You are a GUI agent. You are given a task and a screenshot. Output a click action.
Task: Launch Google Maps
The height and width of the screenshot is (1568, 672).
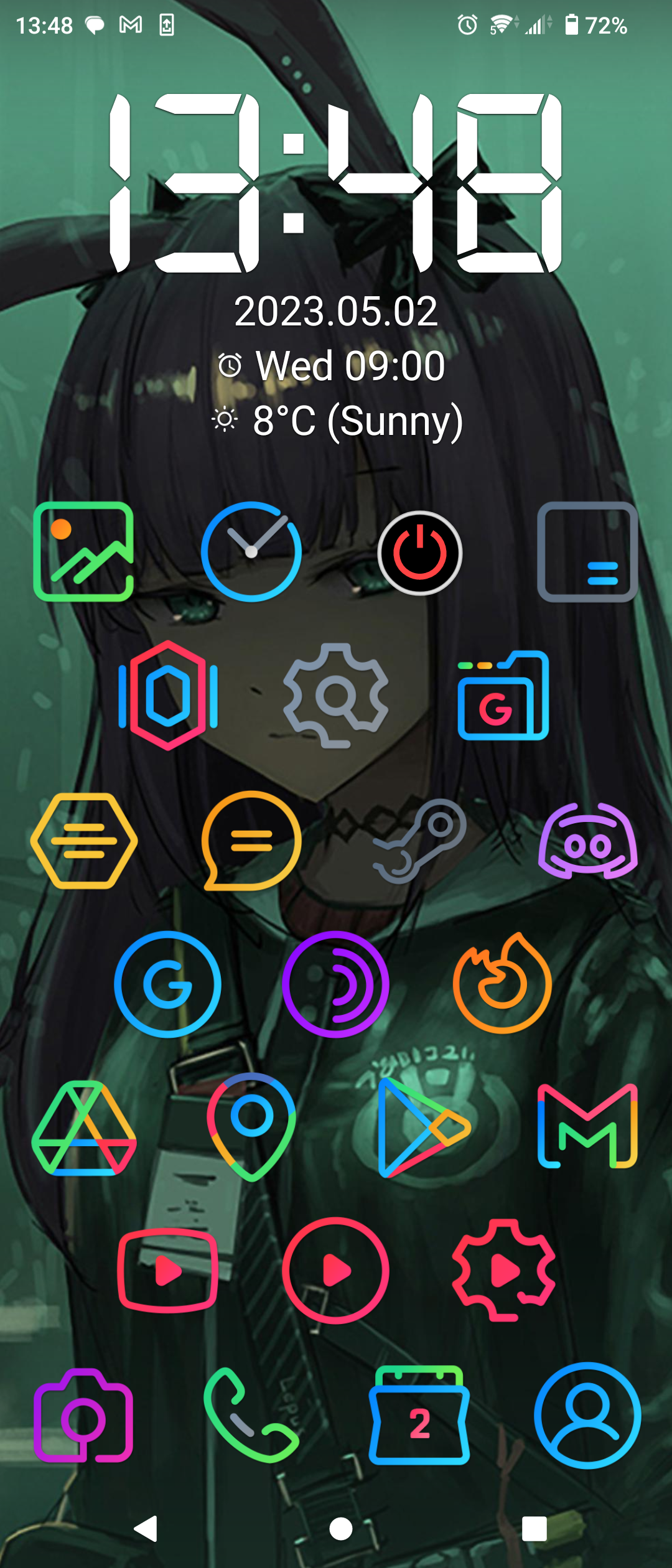coord(251,1127)
